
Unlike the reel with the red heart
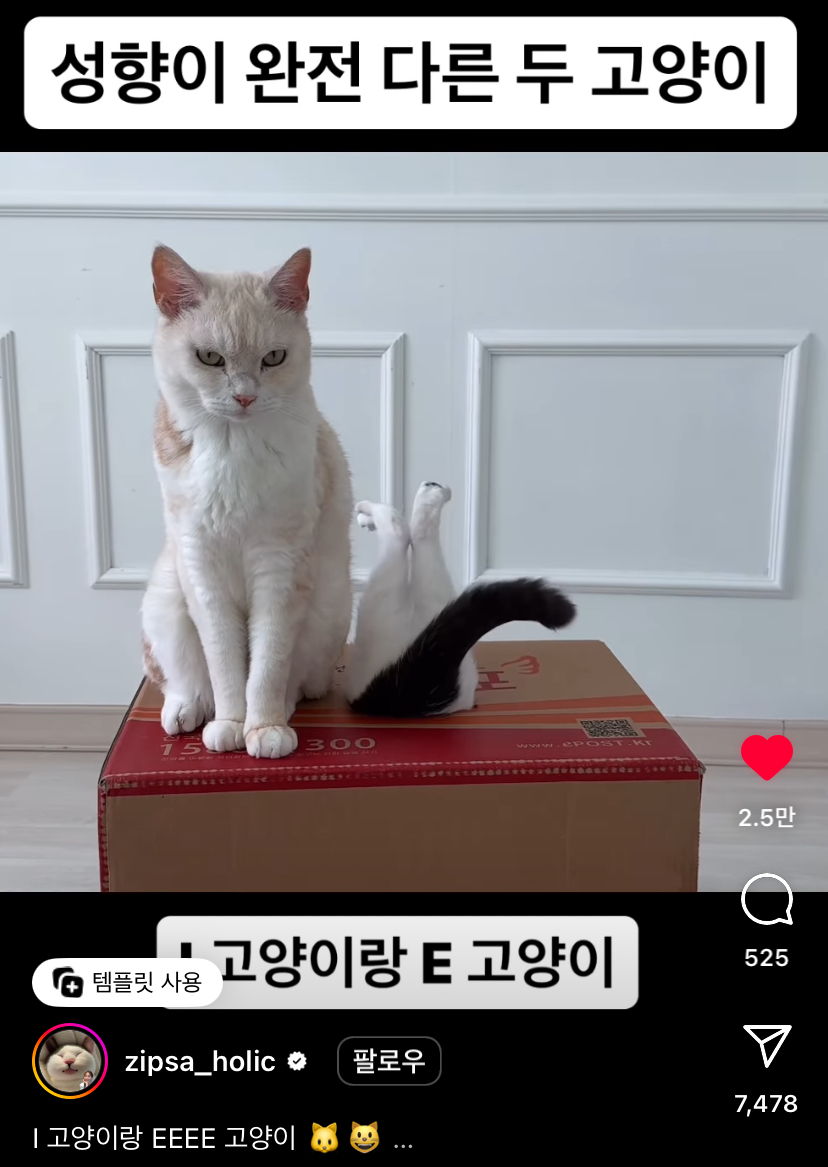click(767, 758)
